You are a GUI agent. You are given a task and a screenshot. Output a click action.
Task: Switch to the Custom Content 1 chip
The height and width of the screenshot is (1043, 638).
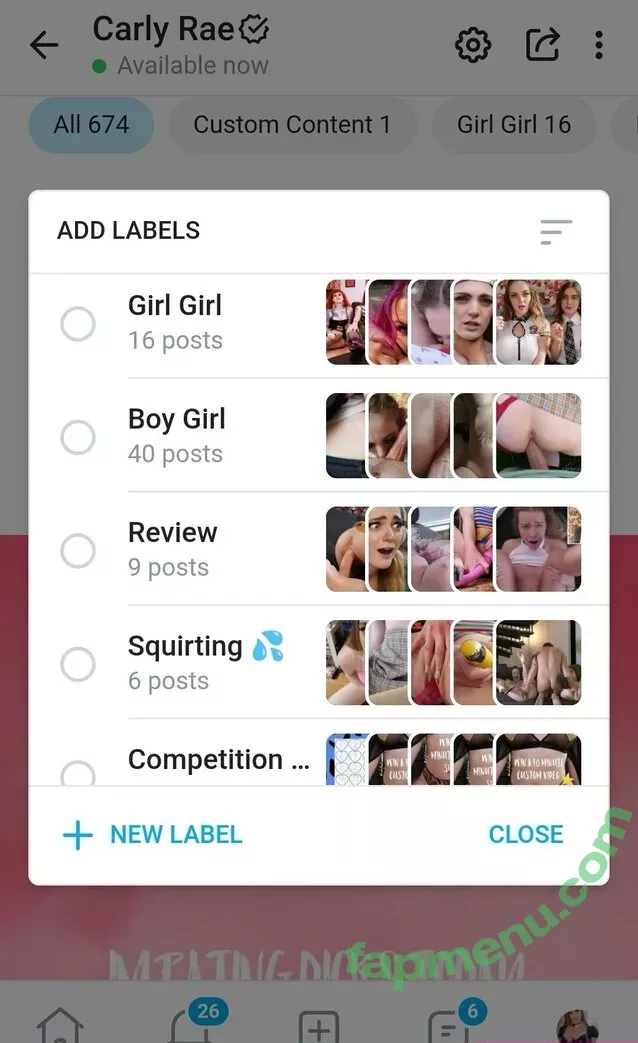click(292, 125)
